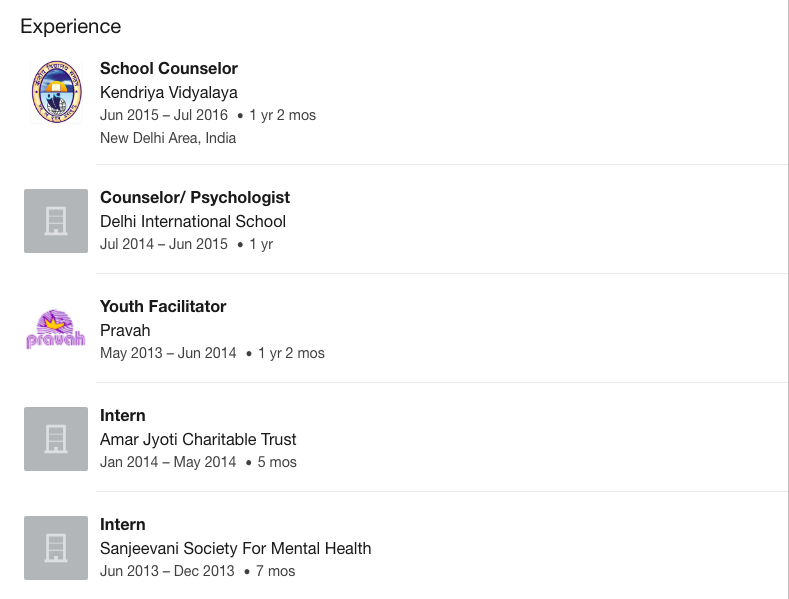Open the Counselor/ Psychologist at Delhi International School entry
The height and width of the screenshot is (599, 789).
[x=194, y=198]
